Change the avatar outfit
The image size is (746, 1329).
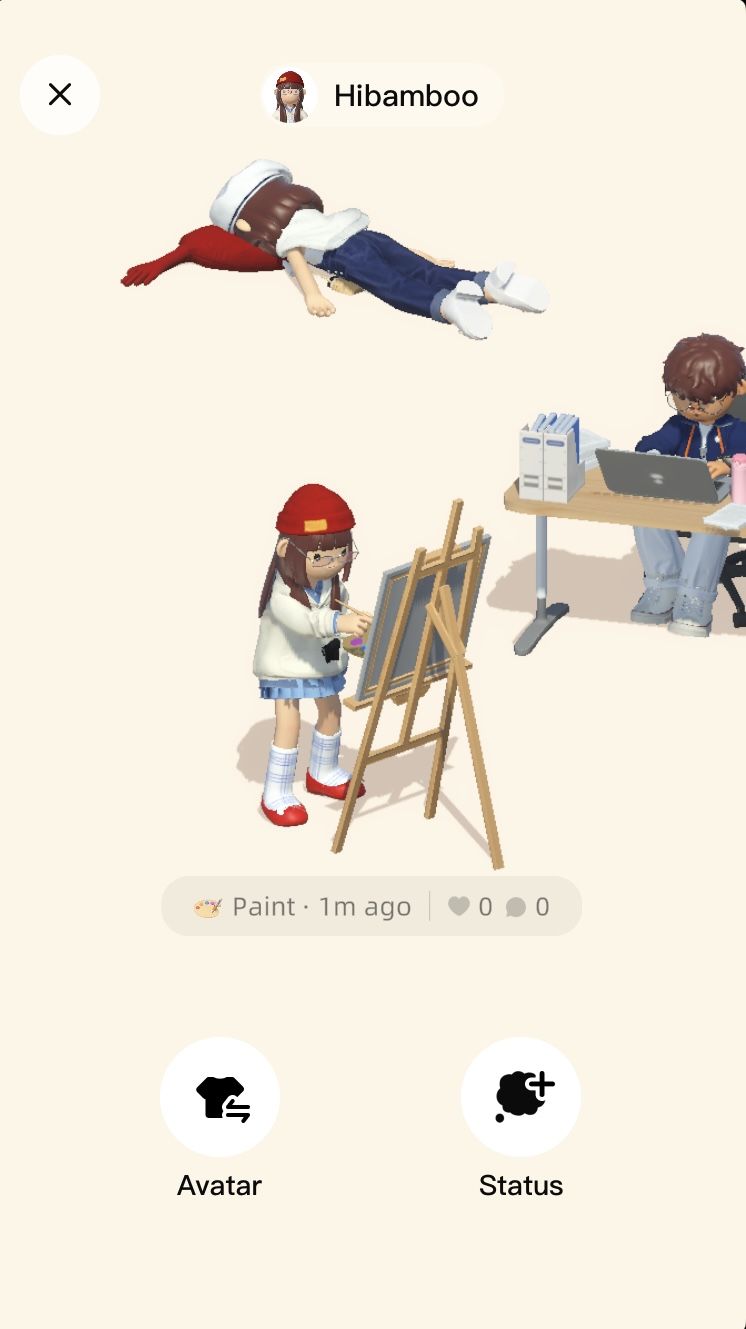click(x=220, y=1097)
